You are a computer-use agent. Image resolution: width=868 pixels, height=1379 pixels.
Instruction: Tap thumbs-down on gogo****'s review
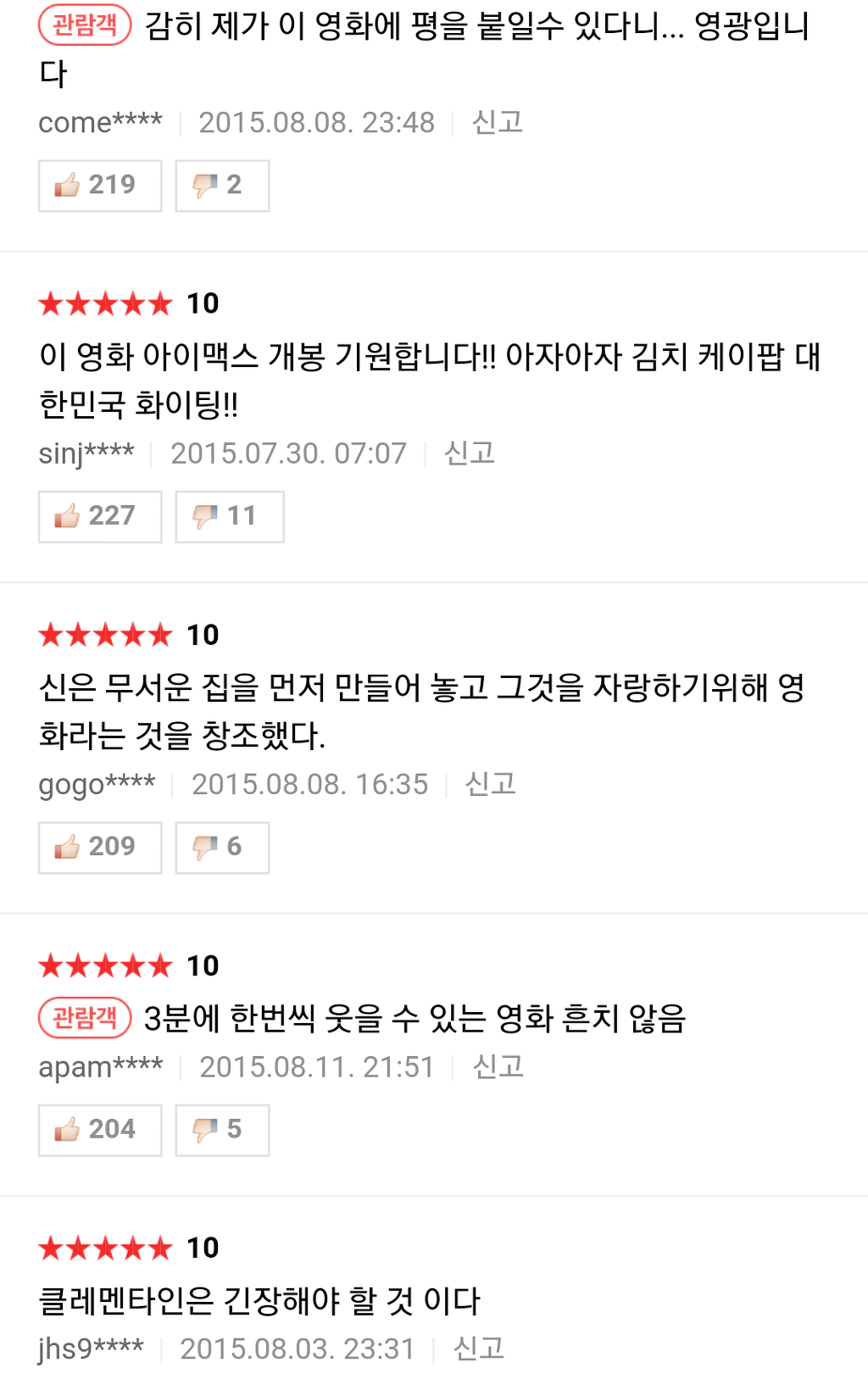(222, 848)
